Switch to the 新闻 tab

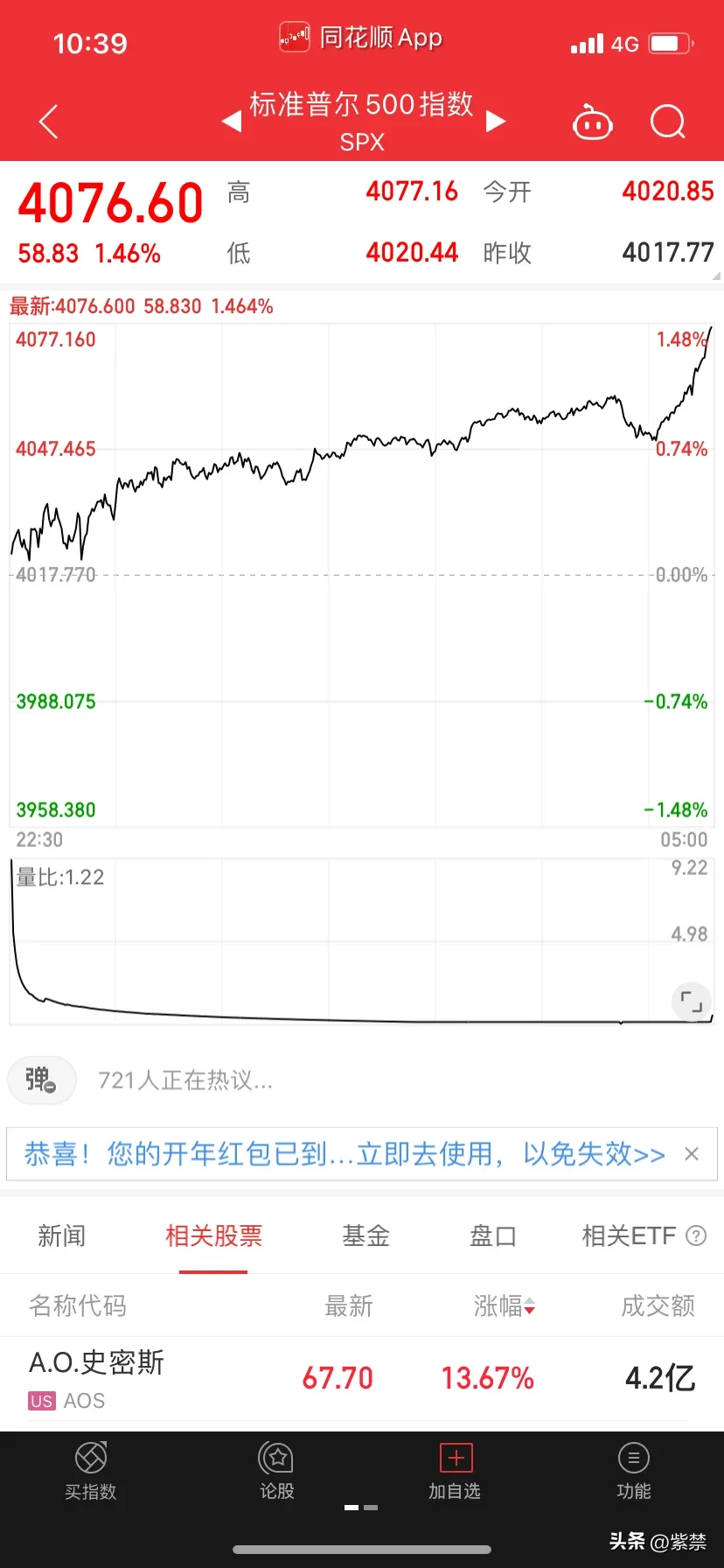click(61, 1235)
